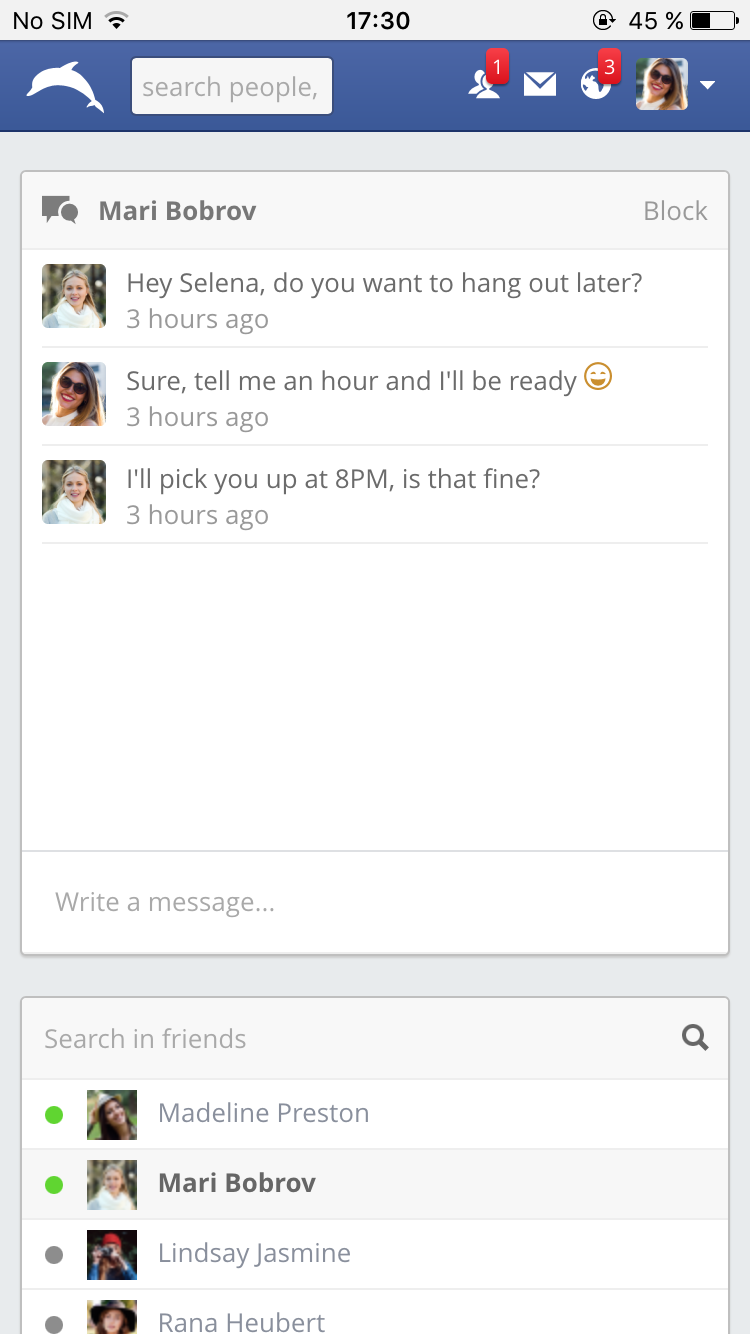Open friend requests icon
Viewport: 750px width, 1334px height.
pos(485,85)
